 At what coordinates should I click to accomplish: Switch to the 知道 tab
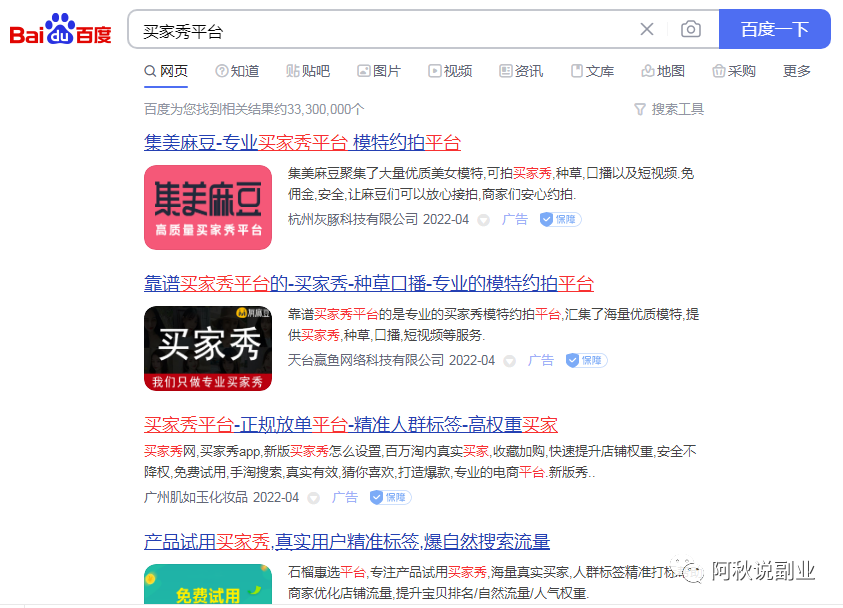tap(237, 71)
